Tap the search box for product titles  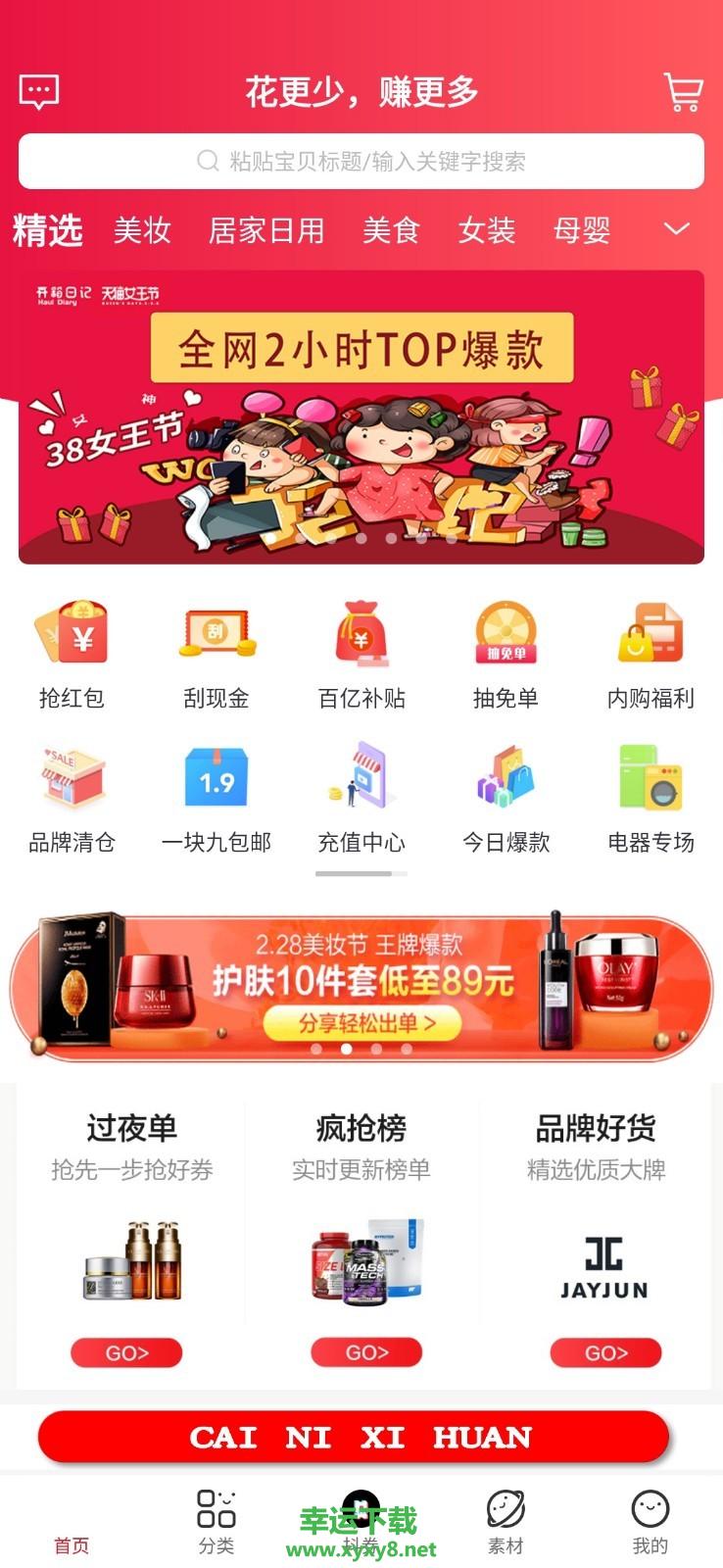pos(361,161)
